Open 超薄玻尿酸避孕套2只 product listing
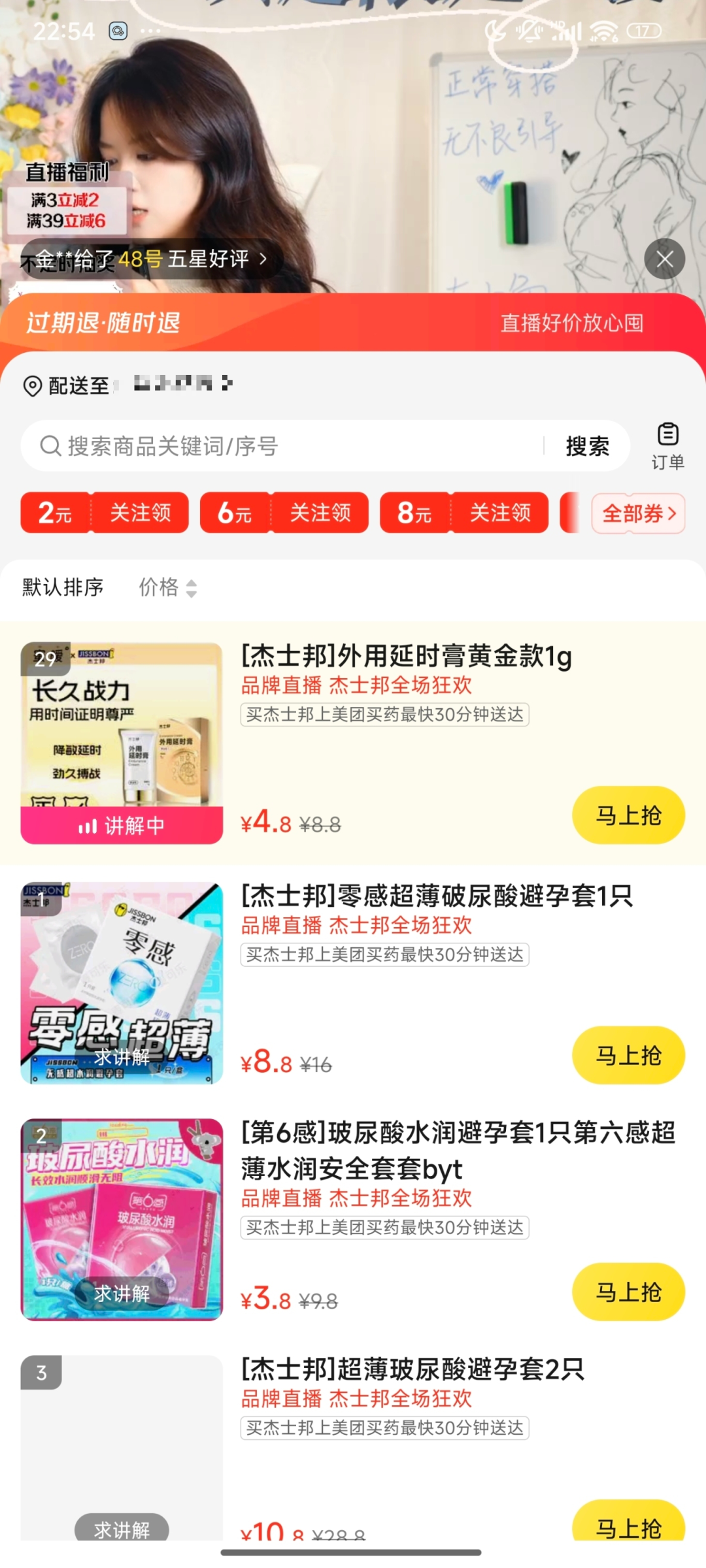The height and width of the screenshot is (1568, 706). click(412, 1369)
